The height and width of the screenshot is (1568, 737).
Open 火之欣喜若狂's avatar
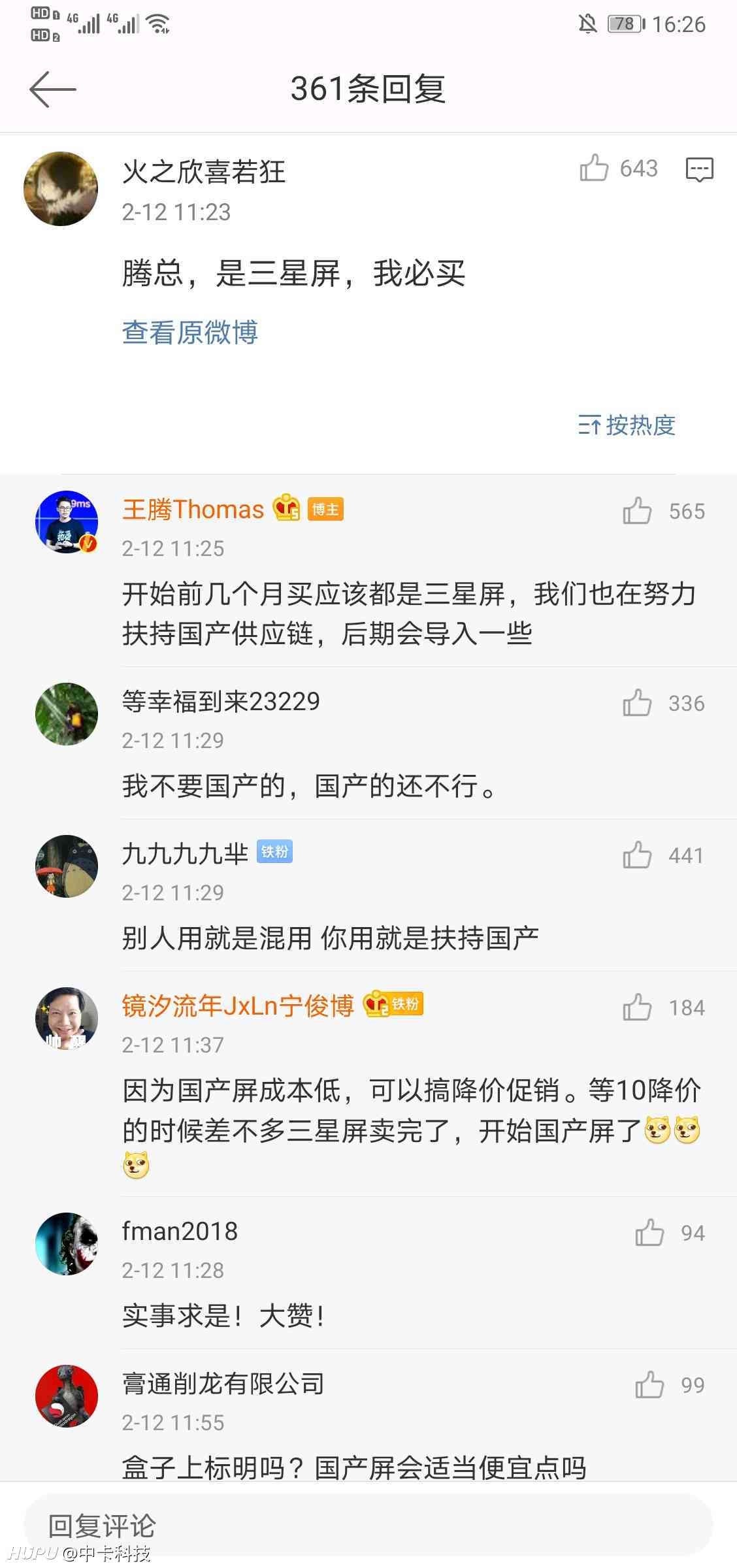click(61, 189)
